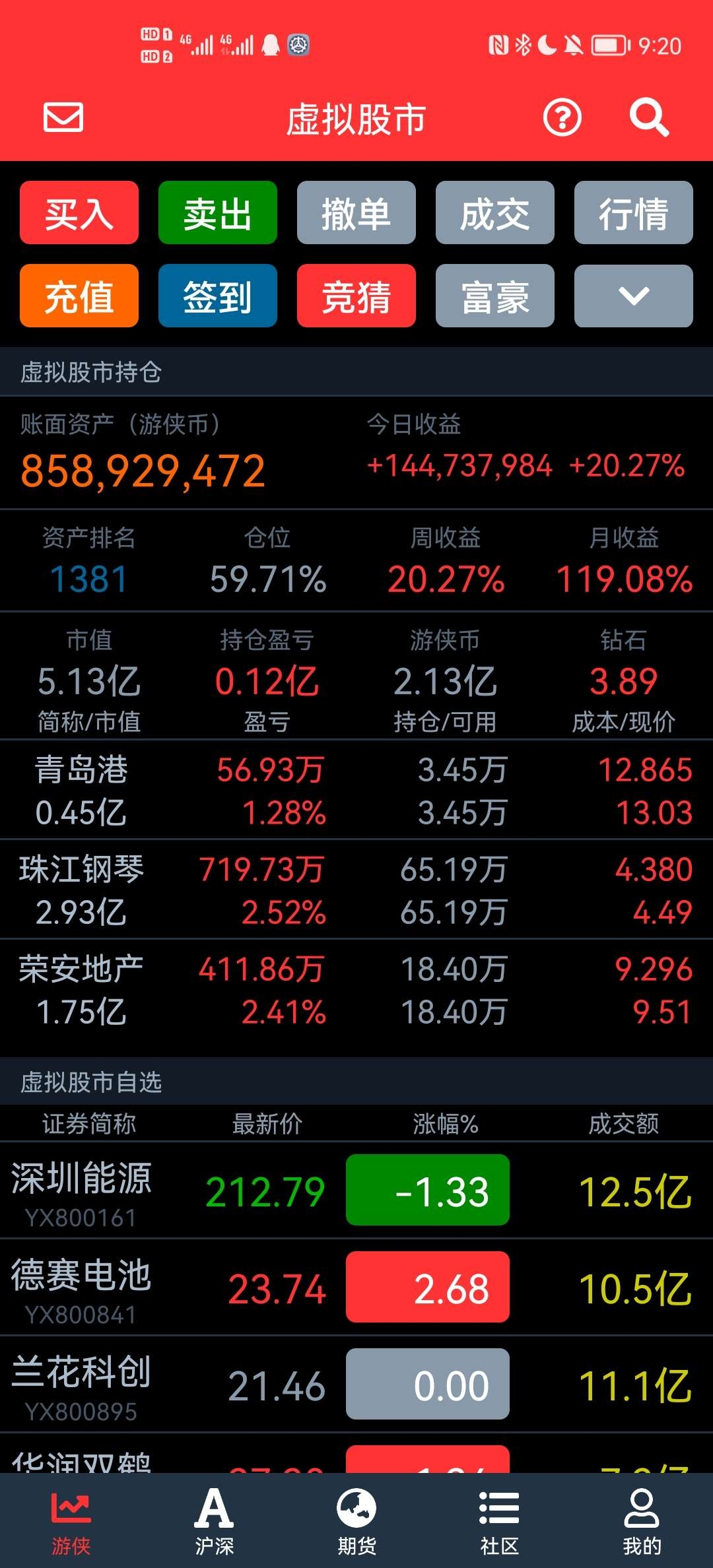Open the 珠江钢琴 holding row
Image resolution: width=713 pixels, height=1568 pixels.
click(x=356, y=890)
